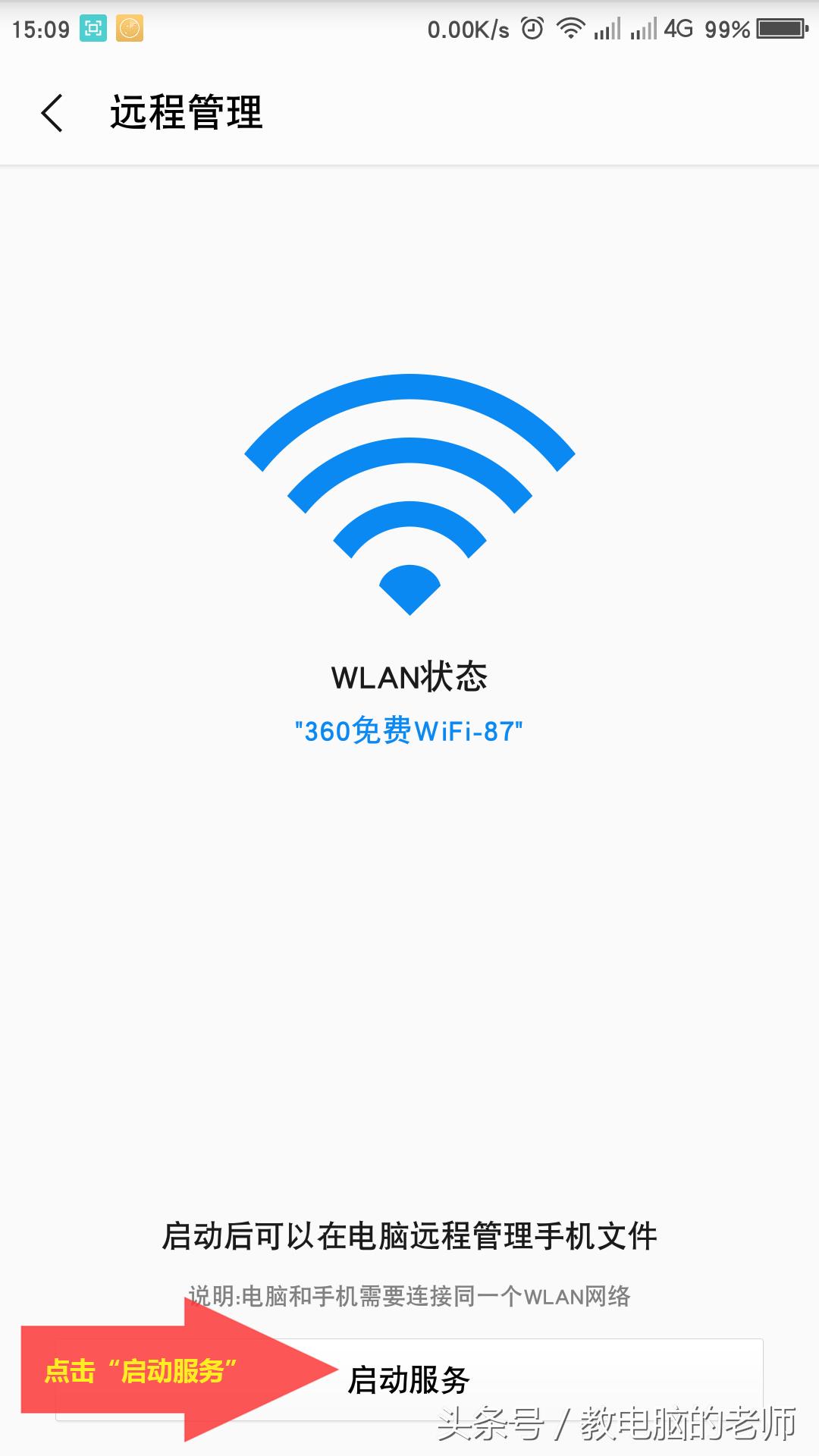
Task: Tap the WLAN状态 heading text
Action: click(x=409, y=677)
